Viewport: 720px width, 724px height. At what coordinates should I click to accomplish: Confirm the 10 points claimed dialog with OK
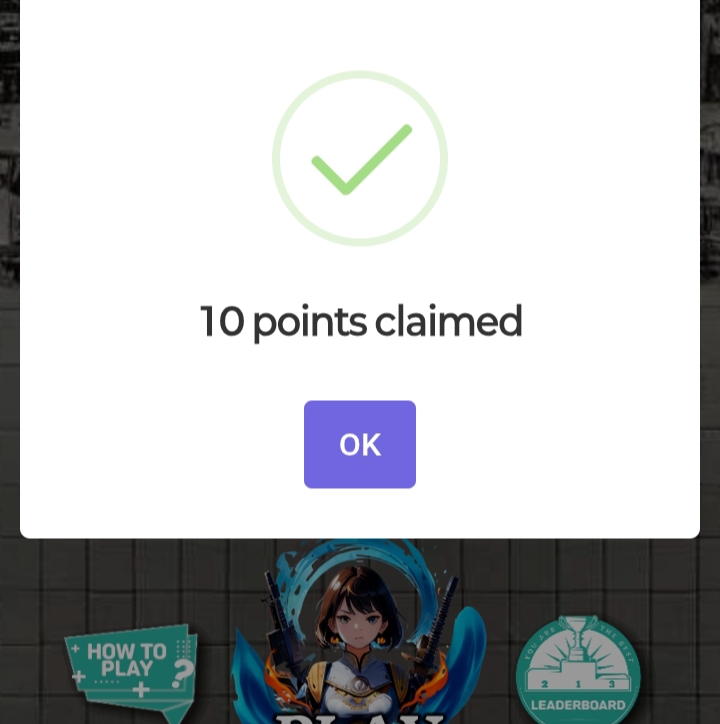coord(359,444)
